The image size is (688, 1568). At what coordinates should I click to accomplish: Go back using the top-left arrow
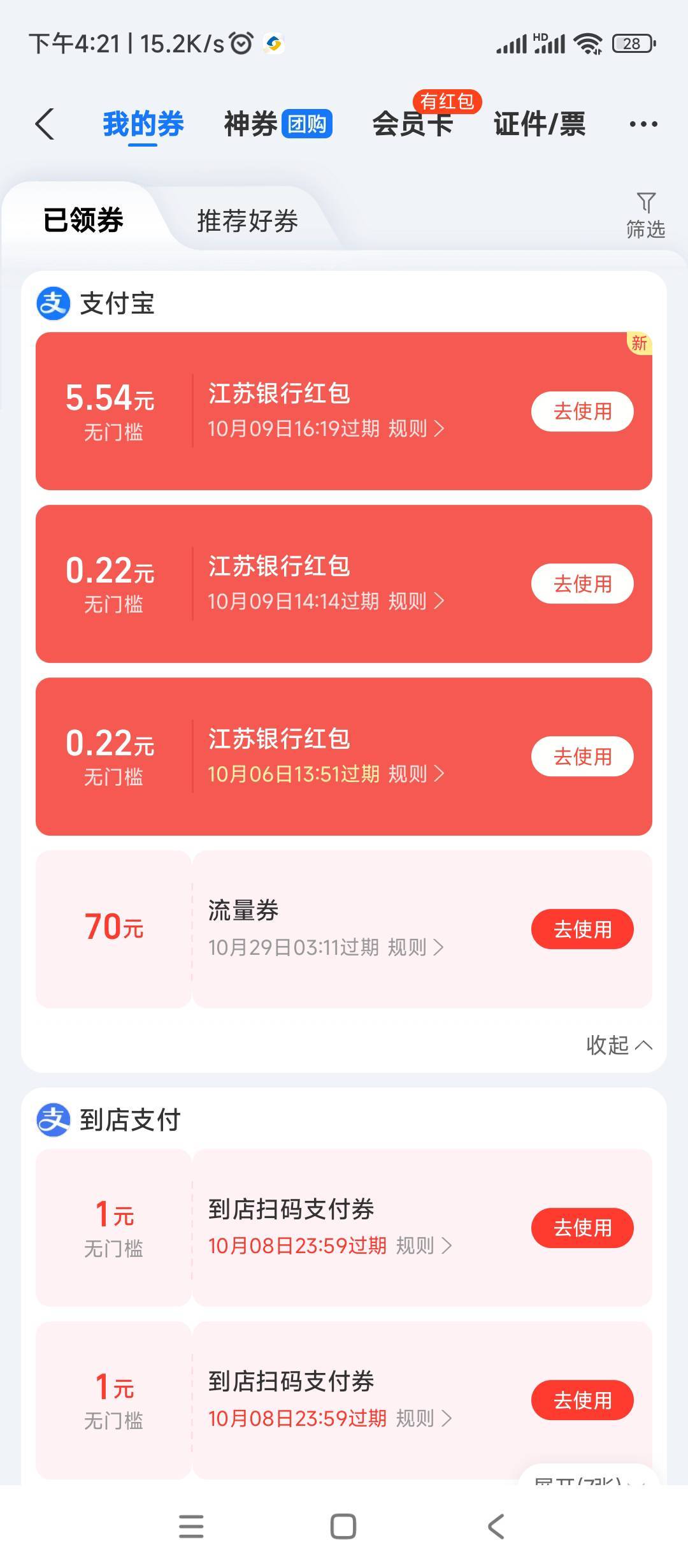(45, 124)
